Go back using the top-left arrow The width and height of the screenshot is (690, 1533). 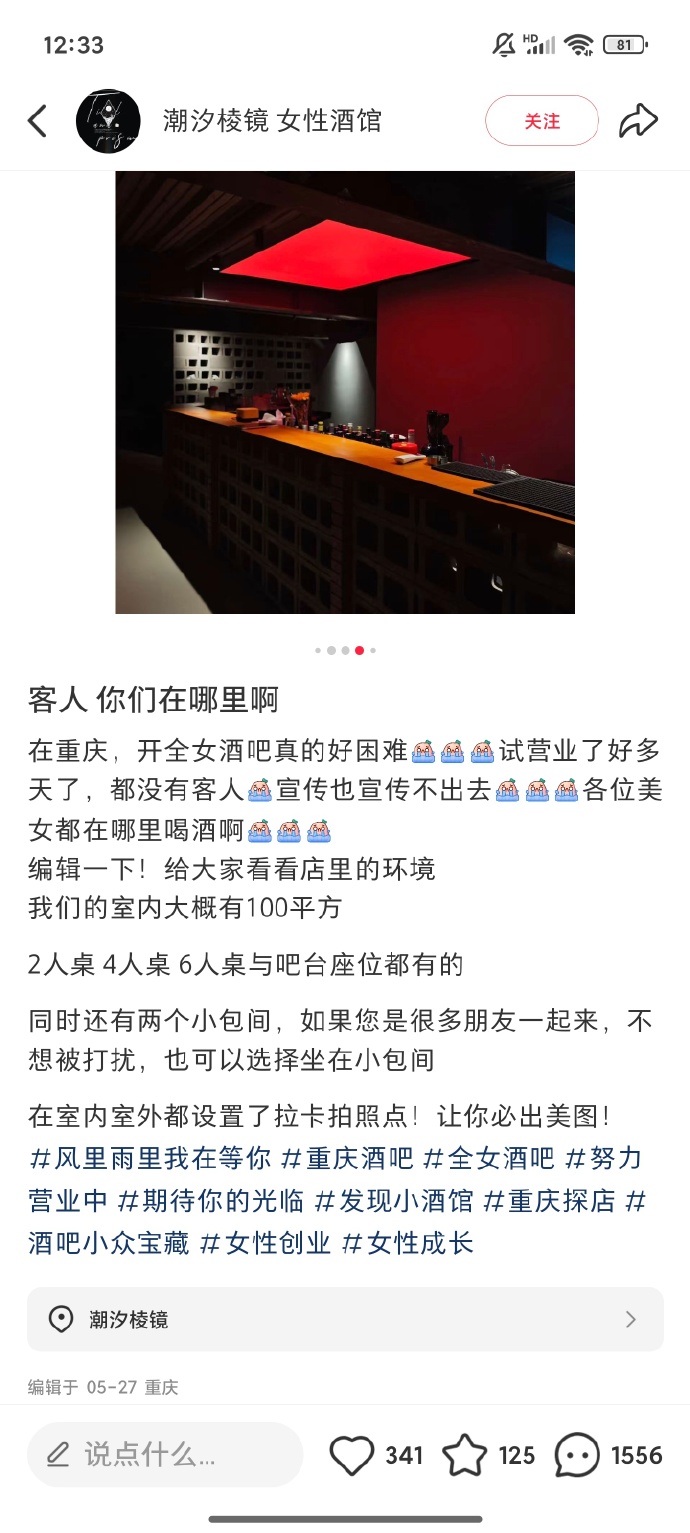point(38,121)
